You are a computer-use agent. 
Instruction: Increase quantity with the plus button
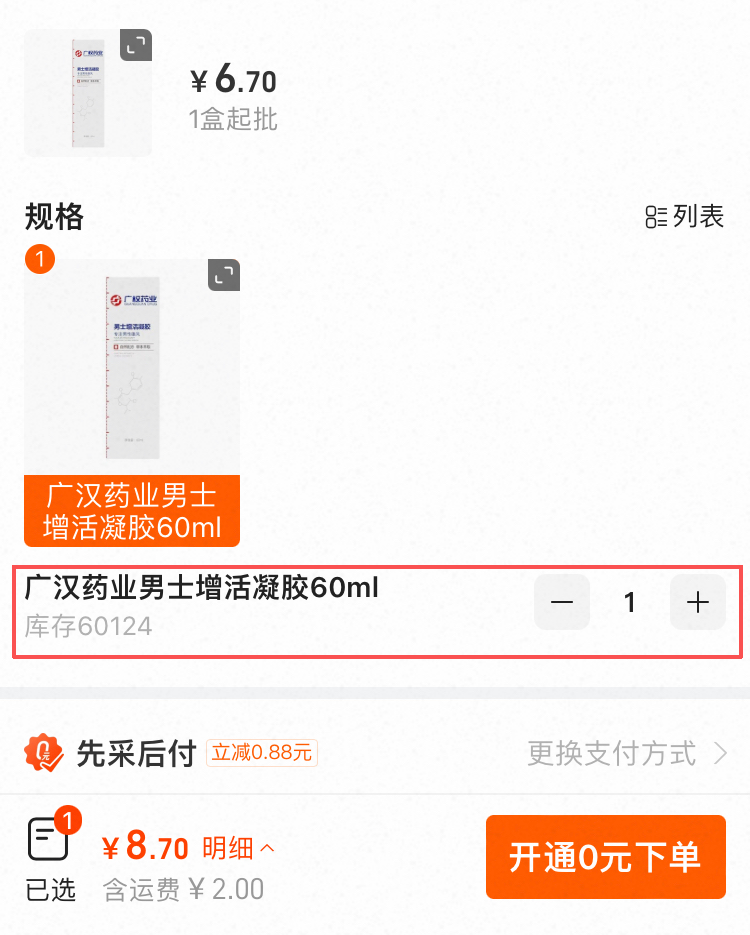point(697,602)
